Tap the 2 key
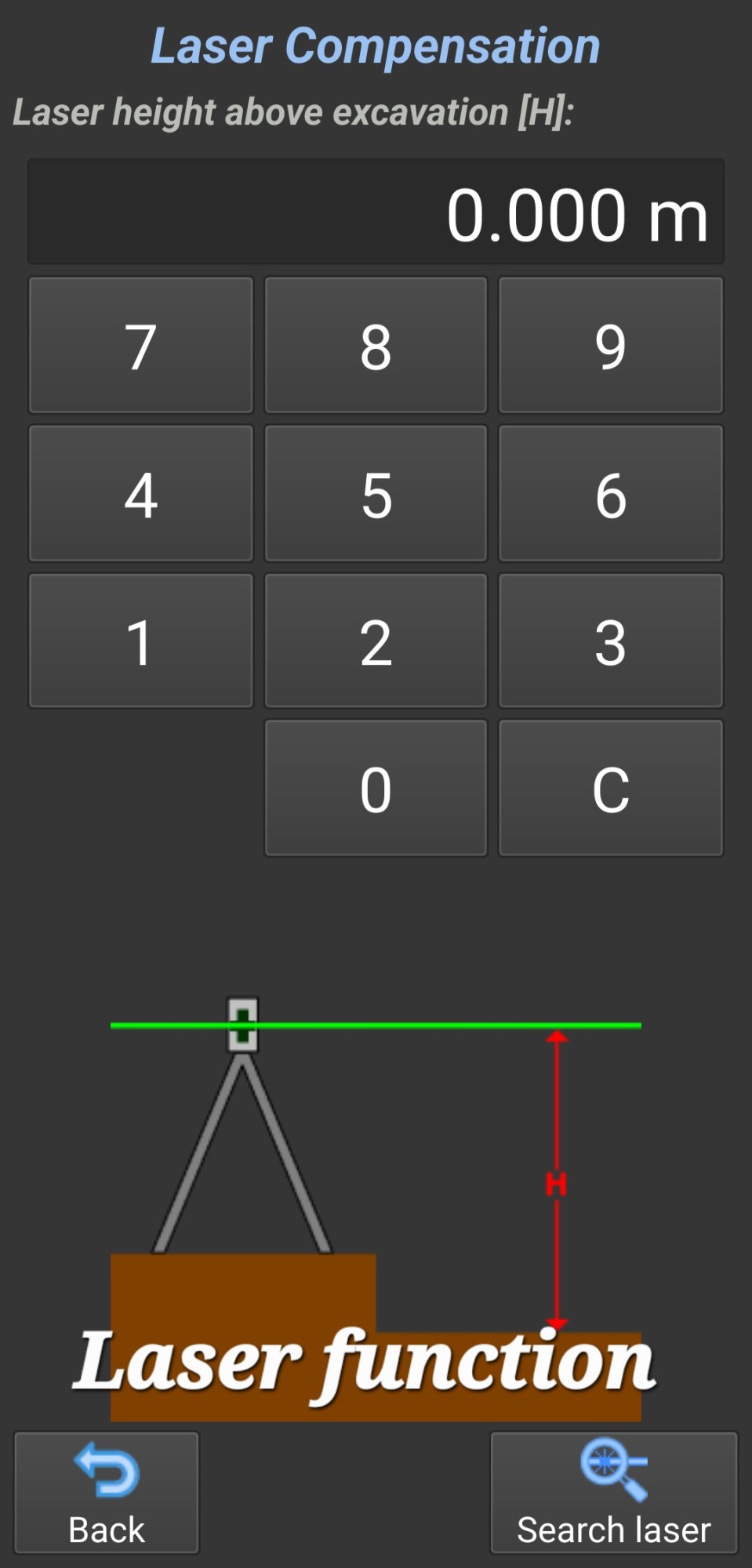The width and height of the screenshot is (752, 1568). pyautogui.click(x=376, y=641)
